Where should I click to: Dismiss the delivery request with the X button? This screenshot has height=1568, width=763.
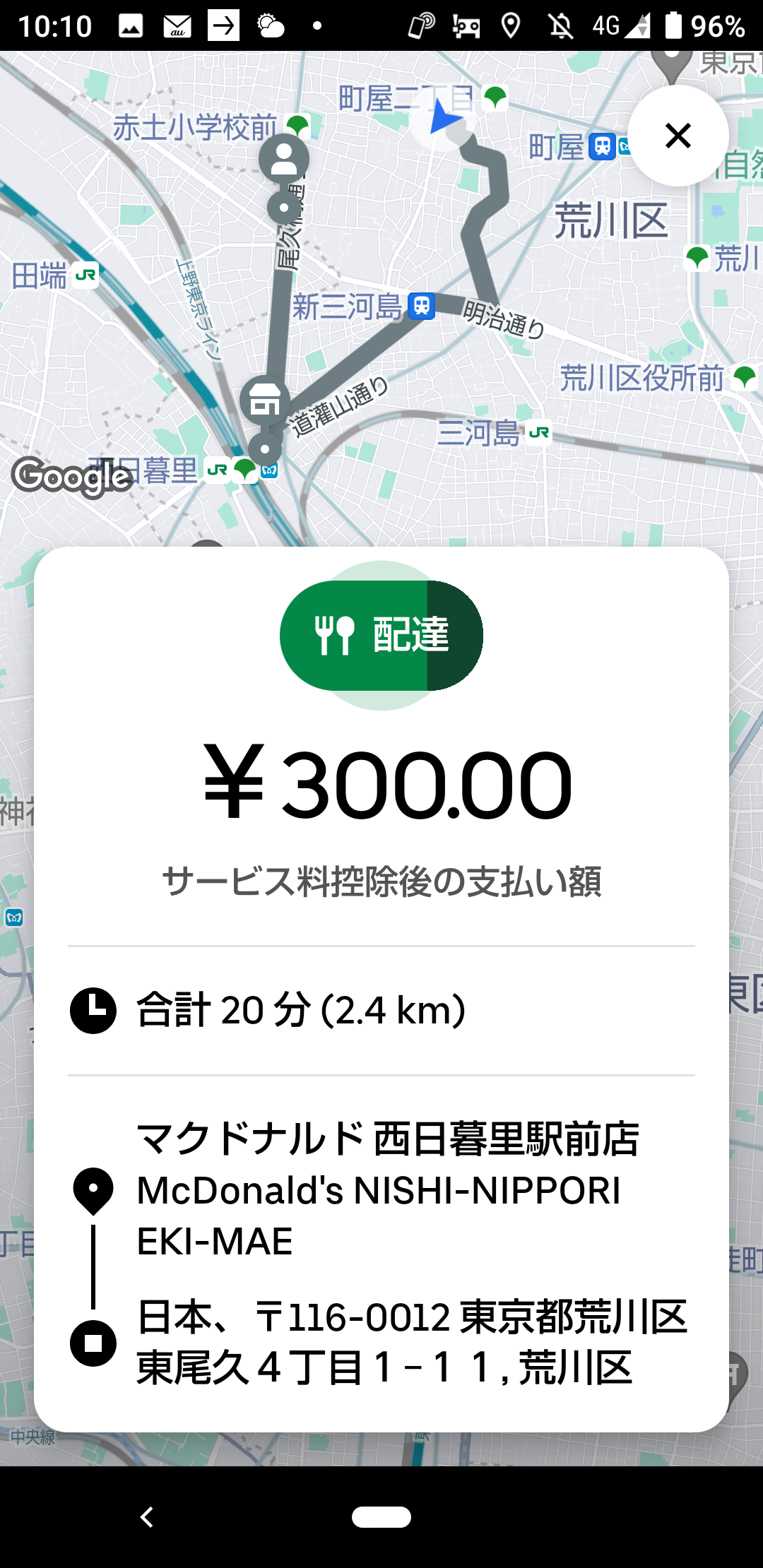point(678,136)
